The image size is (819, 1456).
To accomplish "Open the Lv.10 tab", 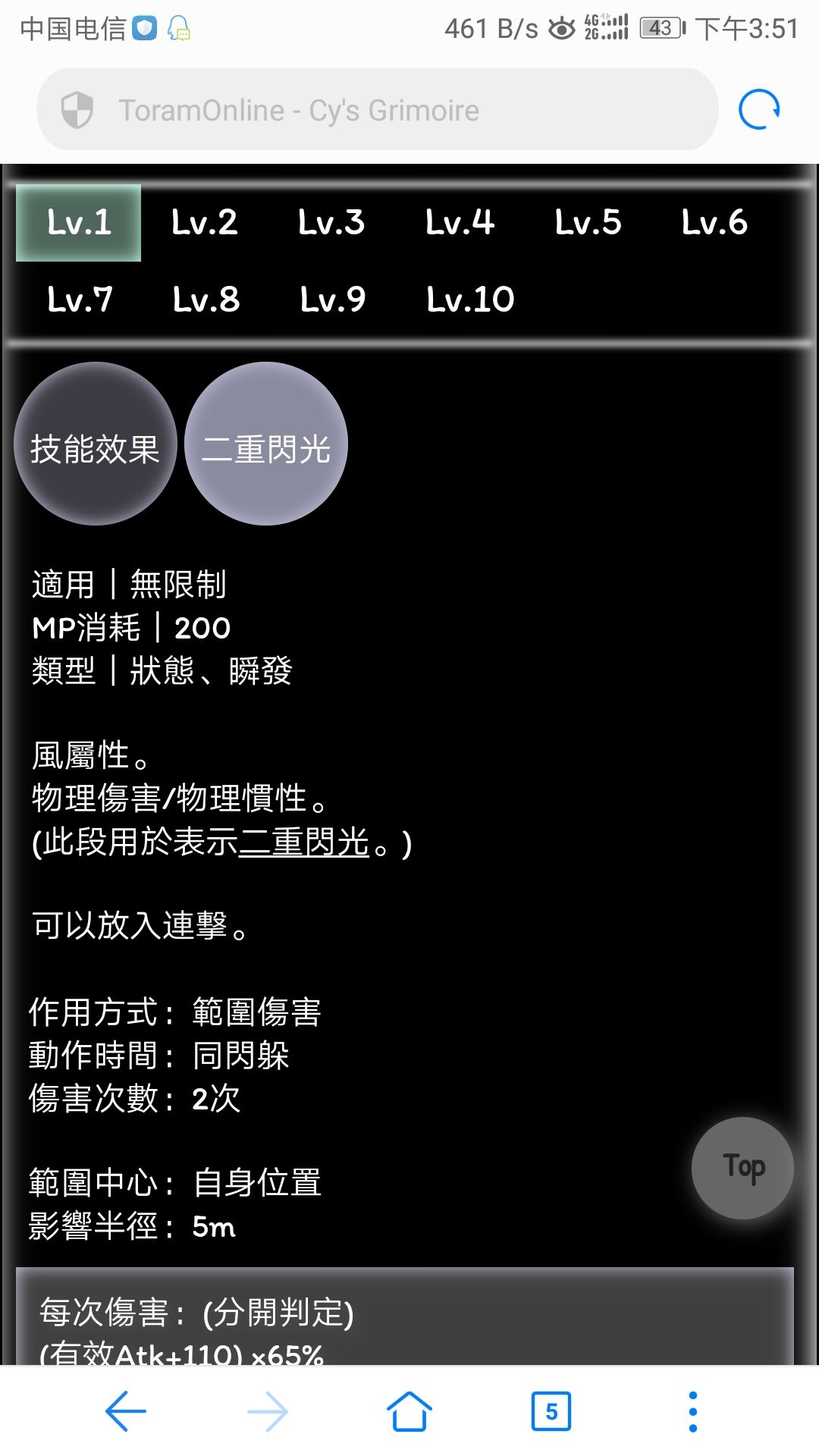I will [x=469, y=299].
